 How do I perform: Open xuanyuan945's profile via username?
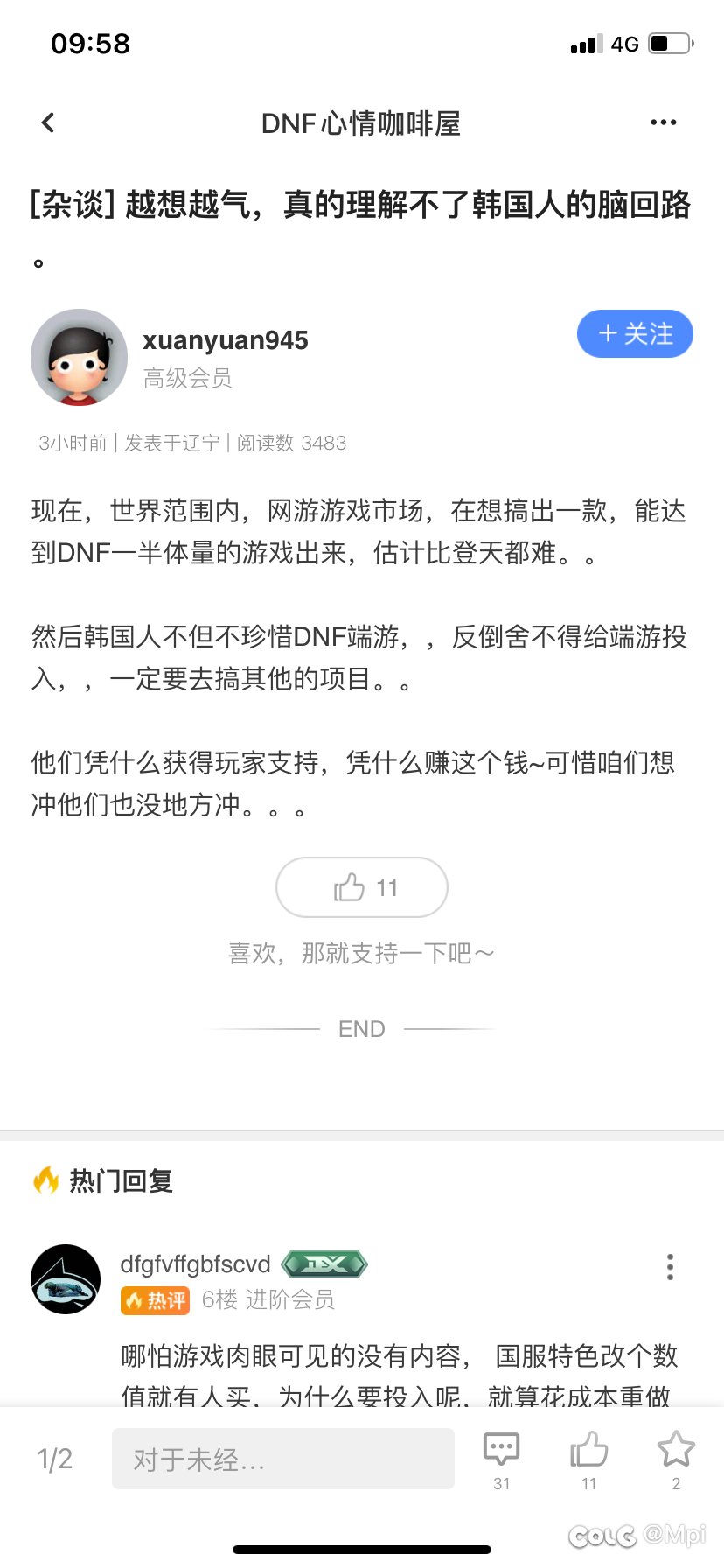[x=226, y=340]
